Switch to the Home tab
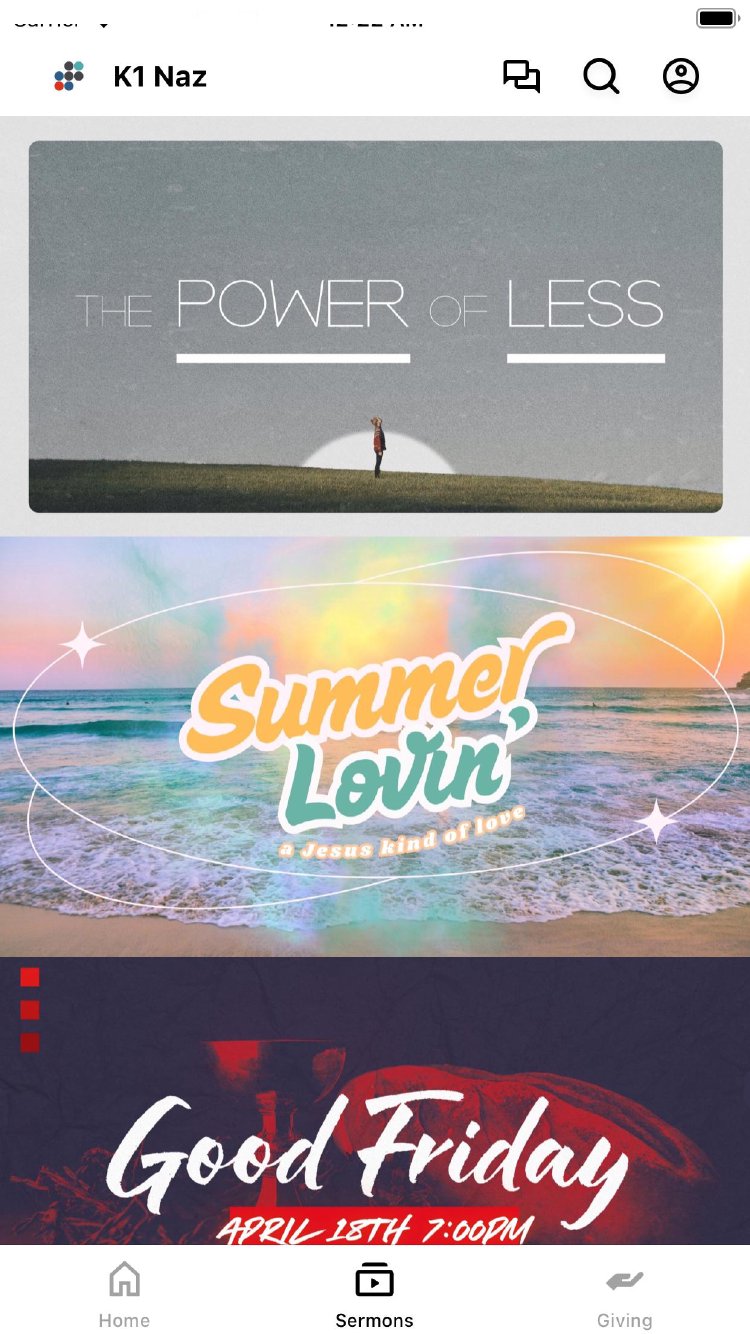Viewport: 750px width, 1334px height. tap(124, 1294)
